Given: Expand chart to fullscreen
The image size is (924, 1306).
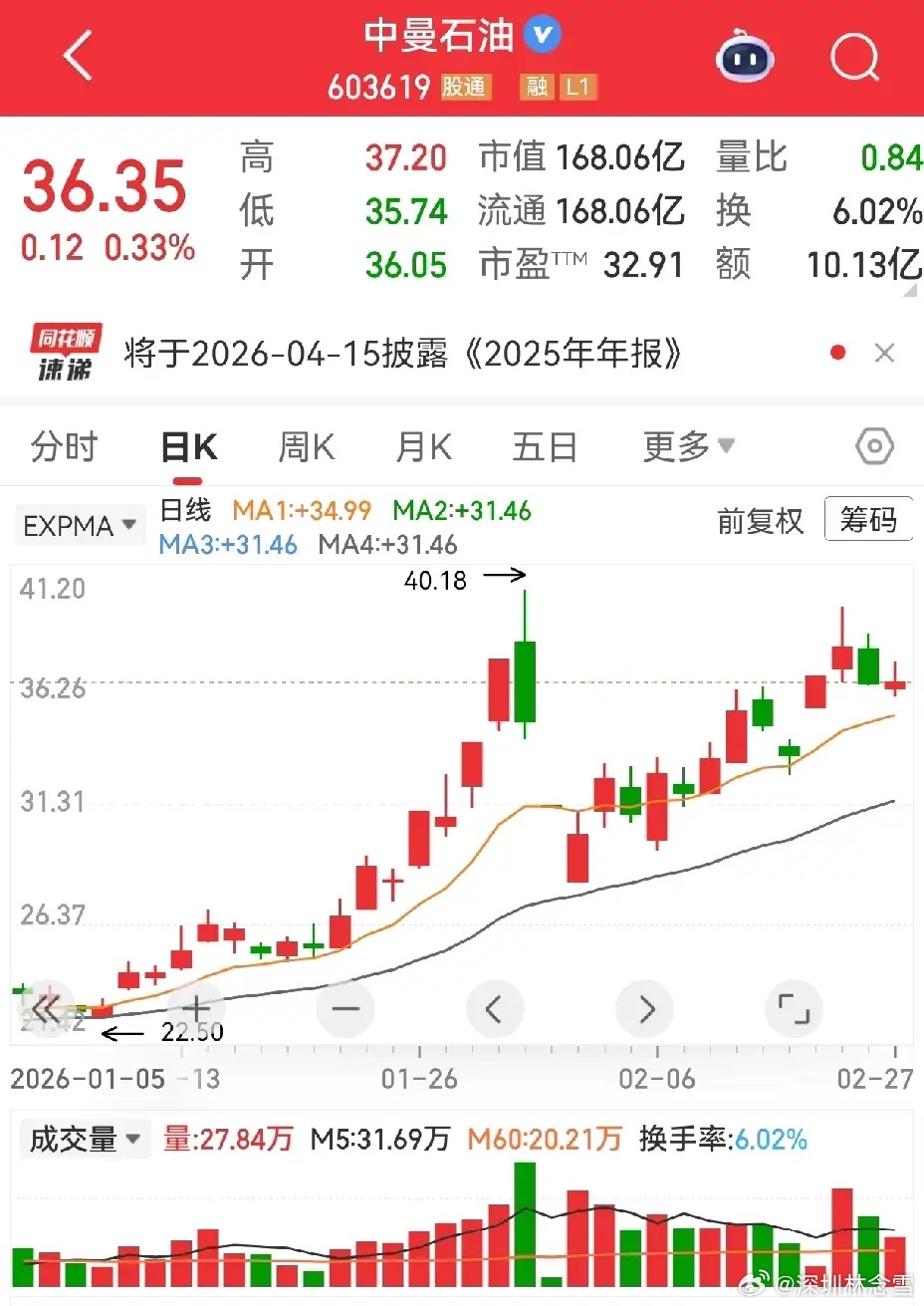Looking at the screenshot, I should click(794, 1009).
